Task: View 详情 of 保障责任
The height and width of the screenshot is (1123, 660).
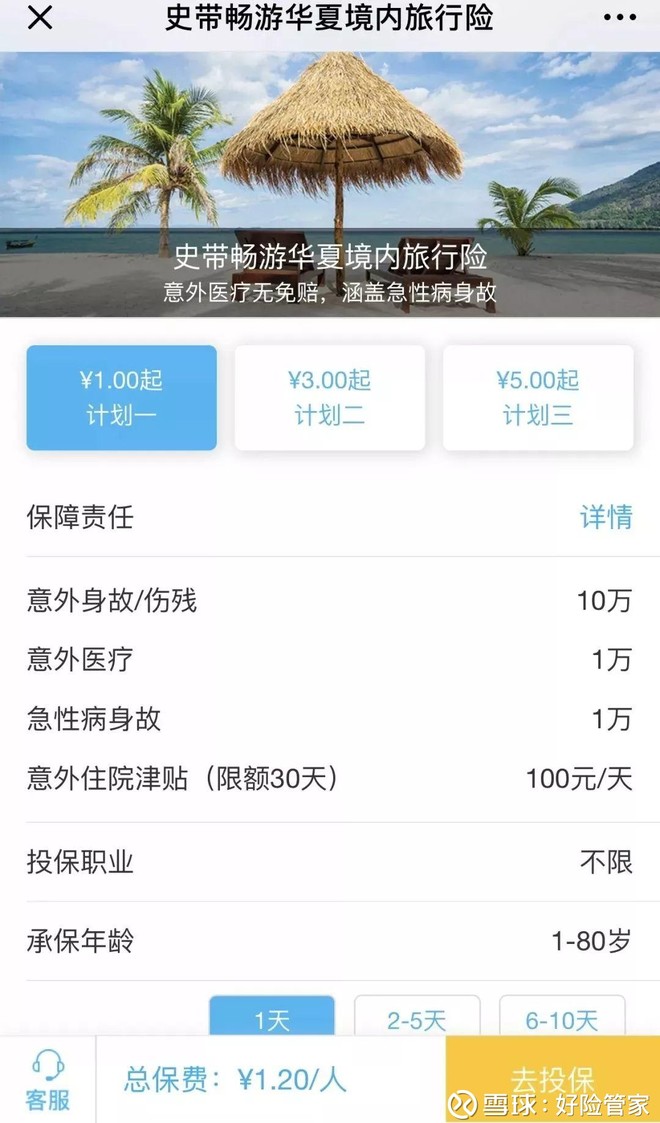Action: pyautogui.click(x=606, y=517)
